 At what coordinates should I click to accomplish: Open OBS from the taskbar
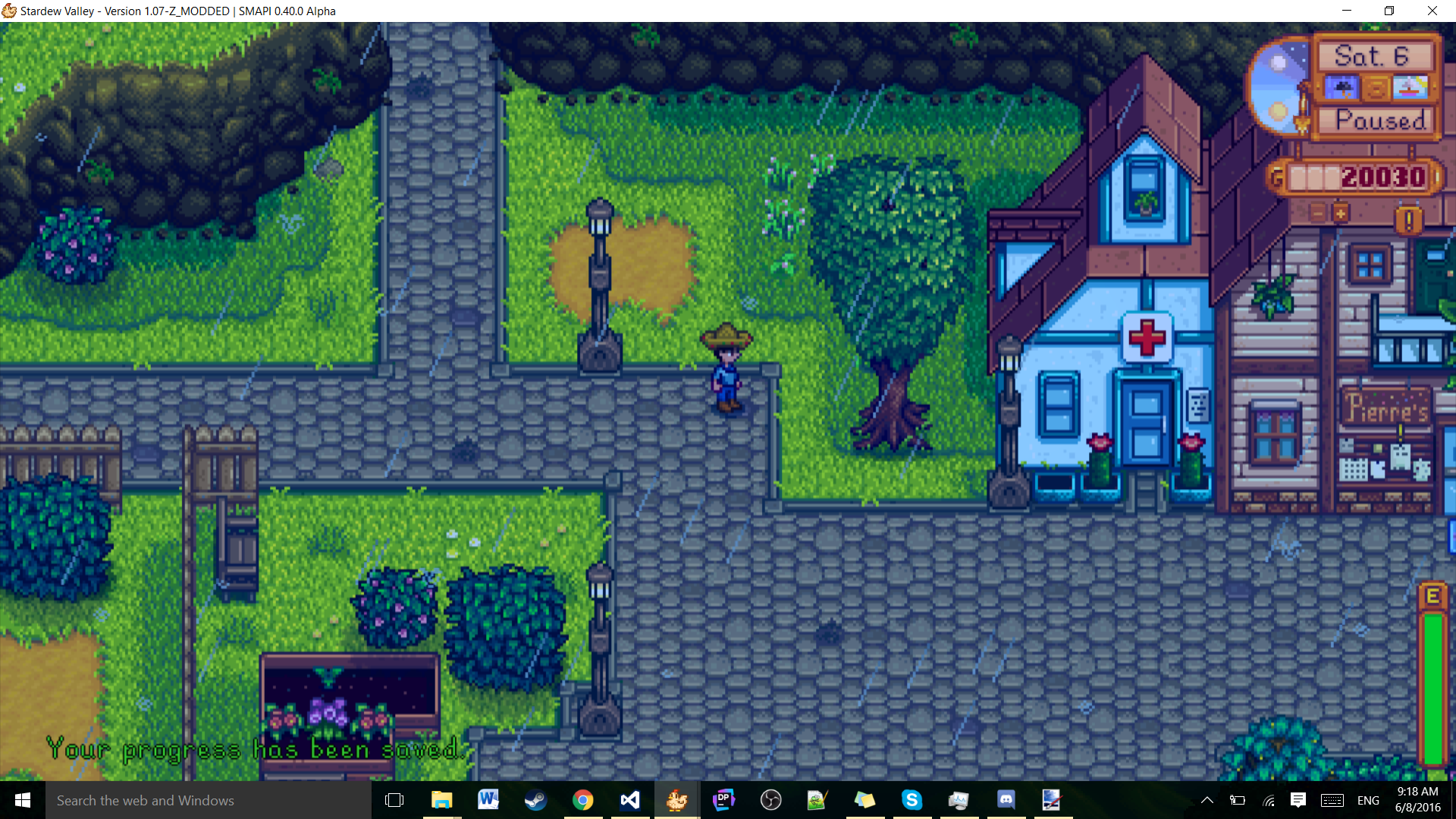770,800
